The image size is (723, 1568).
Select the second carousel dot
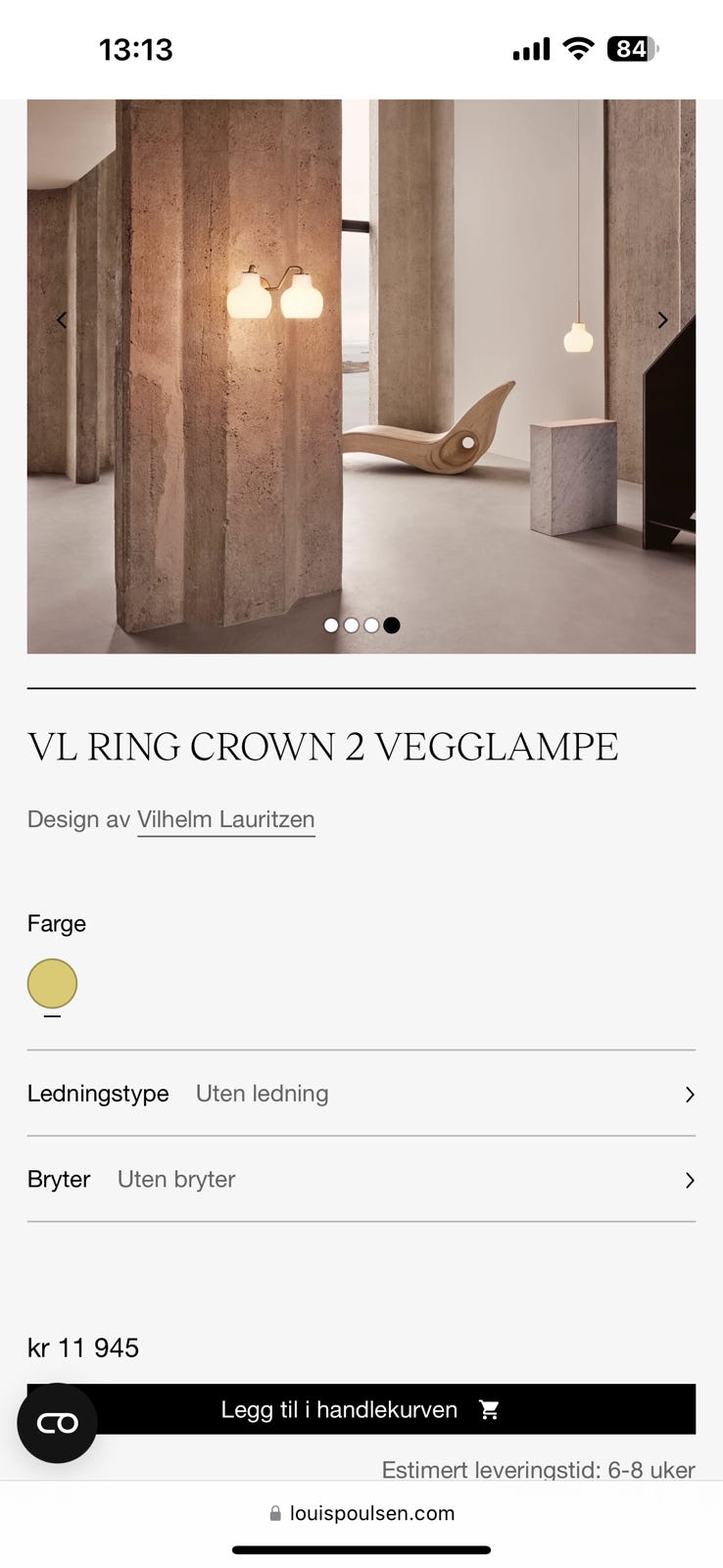[352, 624]
